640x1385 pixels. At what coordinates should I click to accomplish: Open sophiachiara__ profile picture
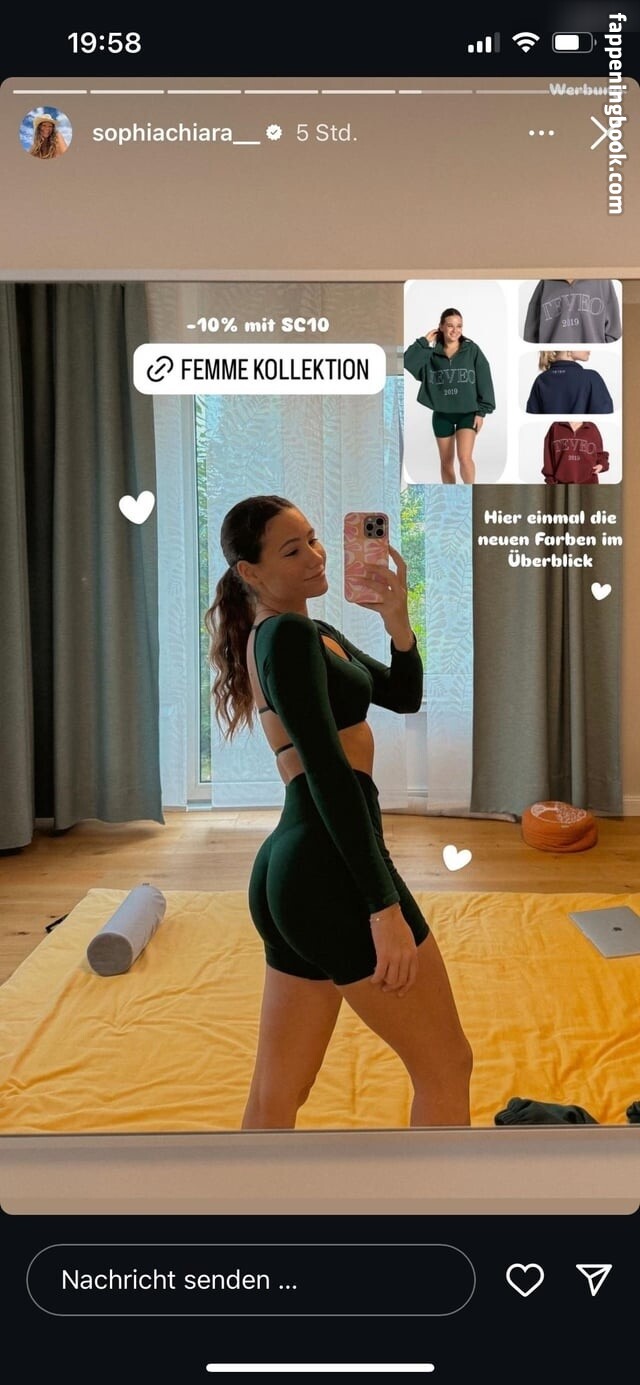pos(45,133)
